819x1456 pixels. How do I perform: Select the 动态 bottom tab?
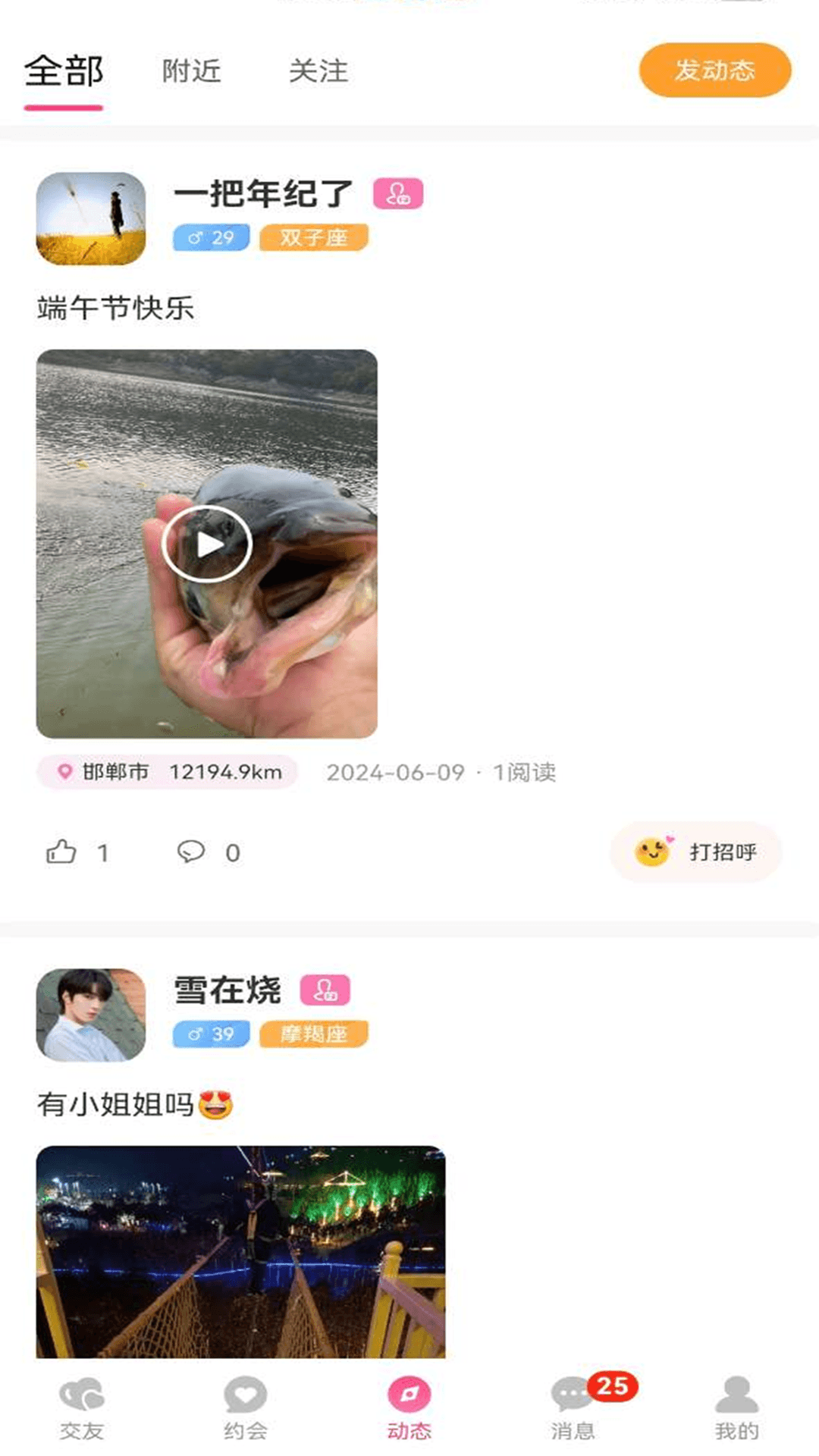click(x=409, y=1409)
